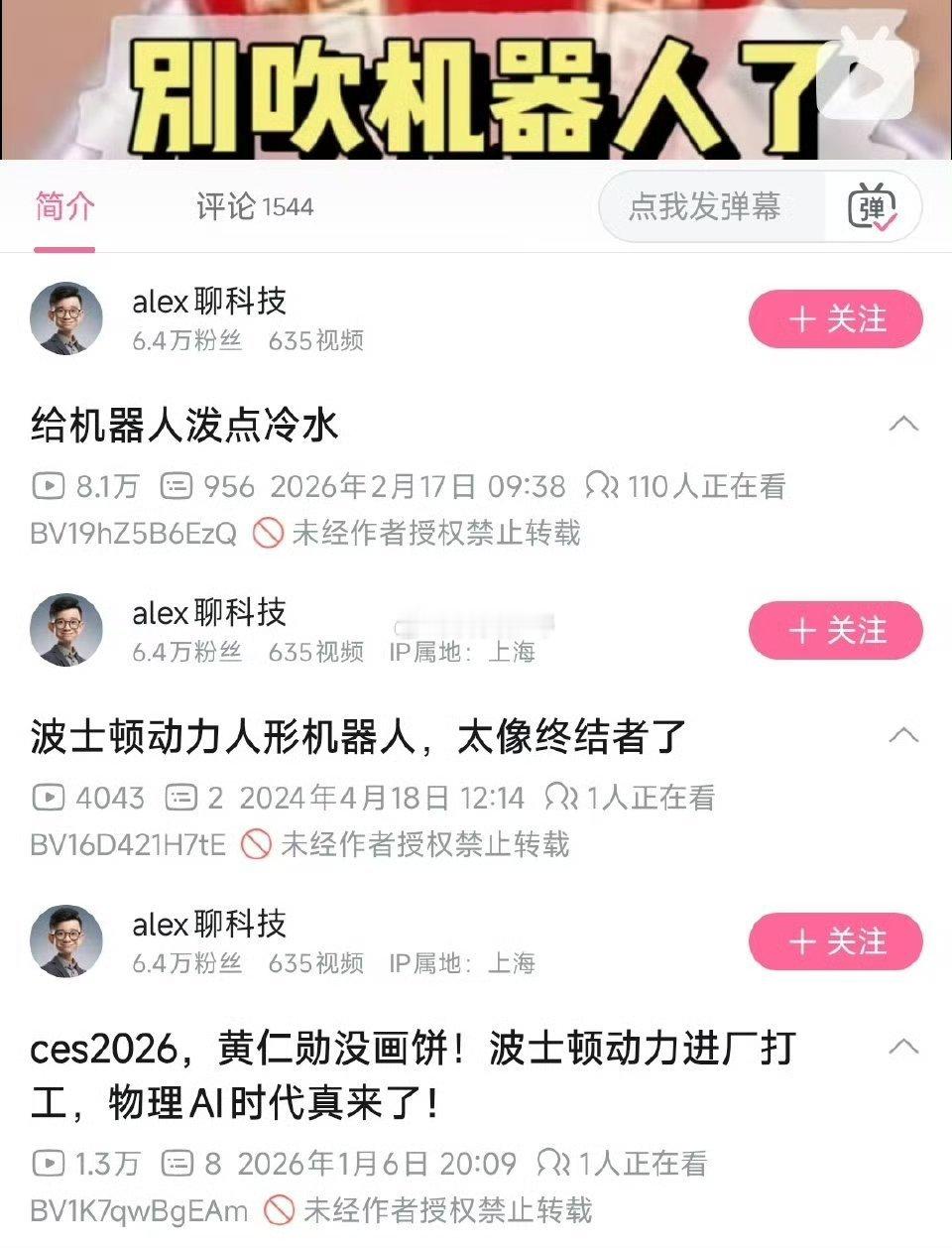952x1248 pixels.
Task: Follow alex聊科技 via the top 关注 button
Action: click(834, 318)
